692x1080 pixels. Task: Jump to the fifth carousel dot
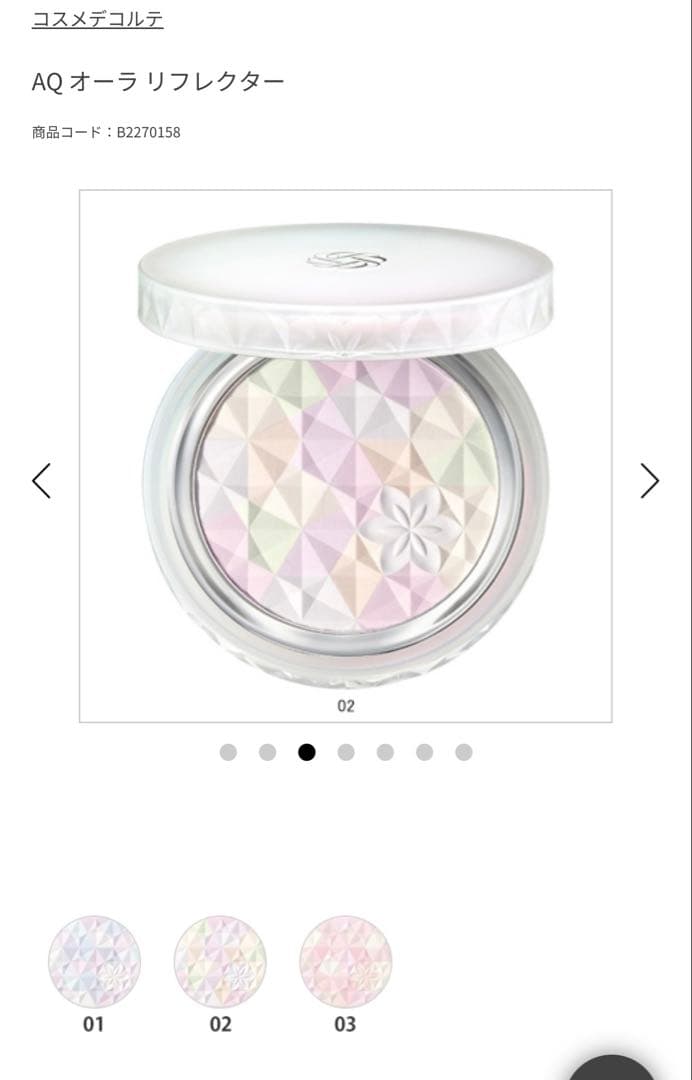coord(385,752)
